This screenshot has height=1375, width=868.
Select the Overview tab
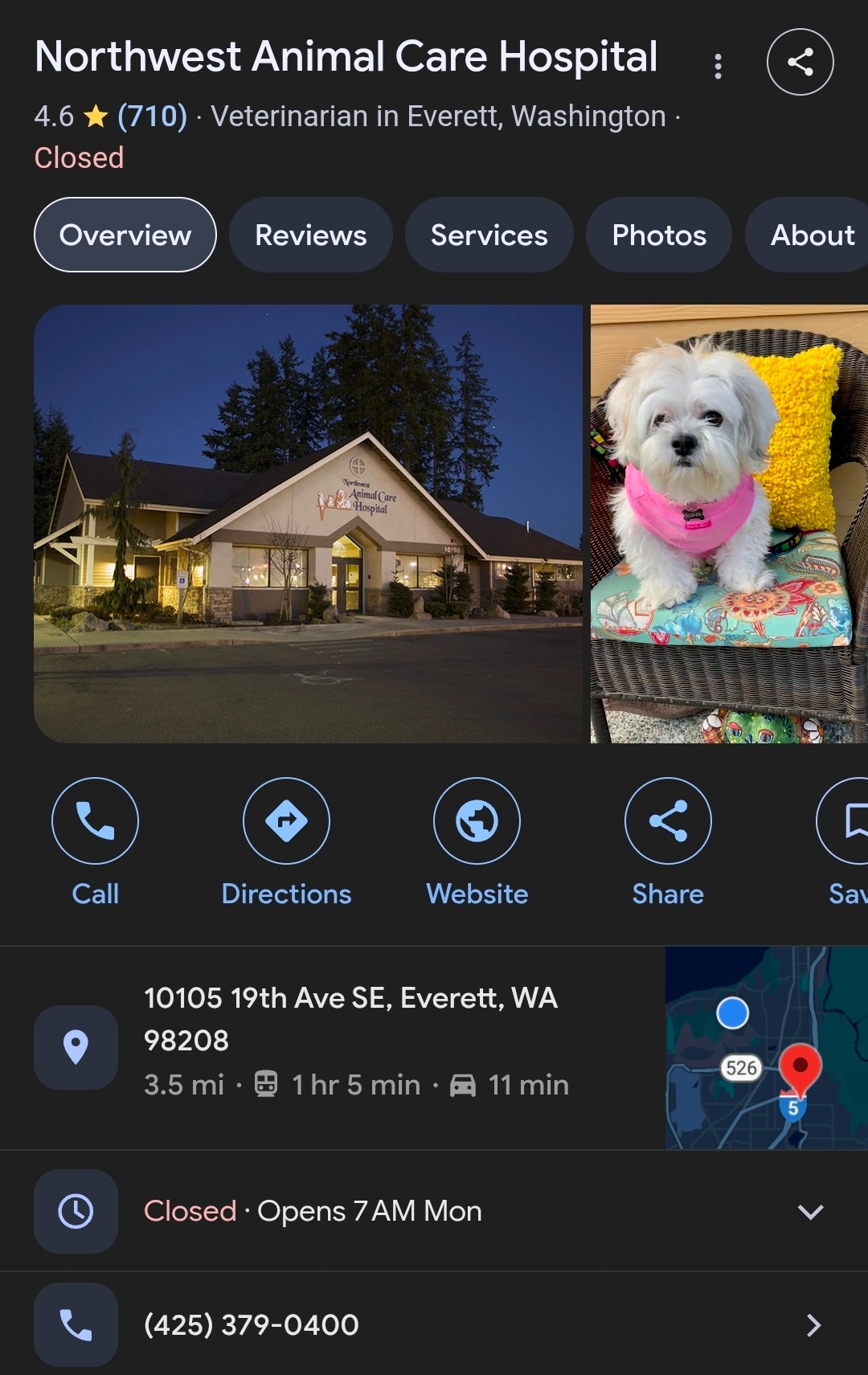(x=125, y=235)
